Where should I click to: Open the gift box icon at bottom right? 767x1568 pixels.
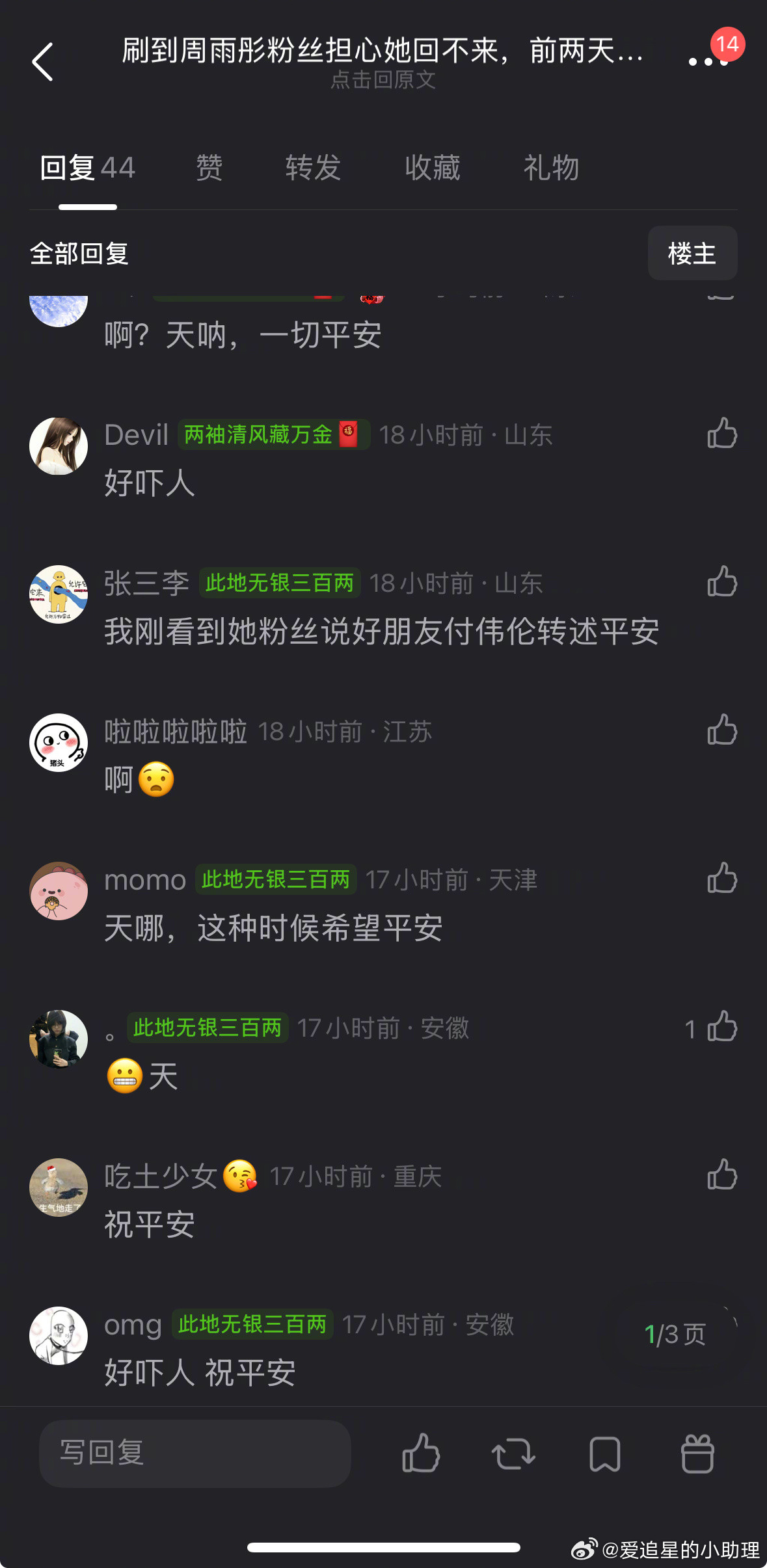697,1455
